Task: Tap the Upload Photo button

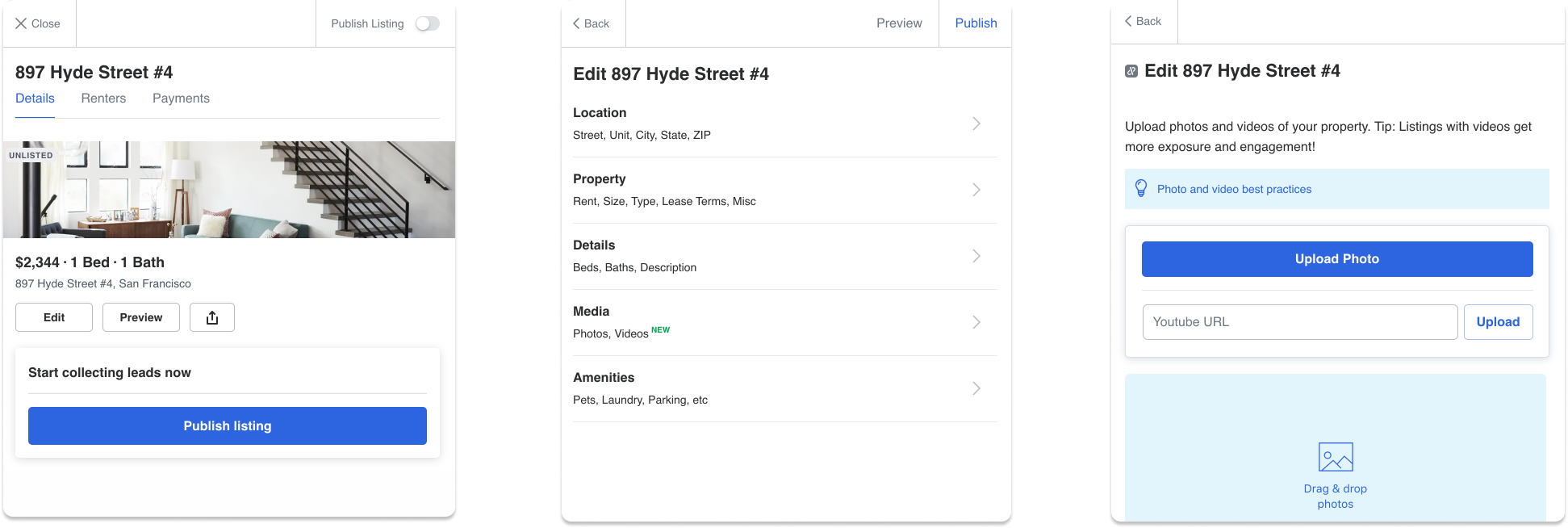Action: (1337, 259)
